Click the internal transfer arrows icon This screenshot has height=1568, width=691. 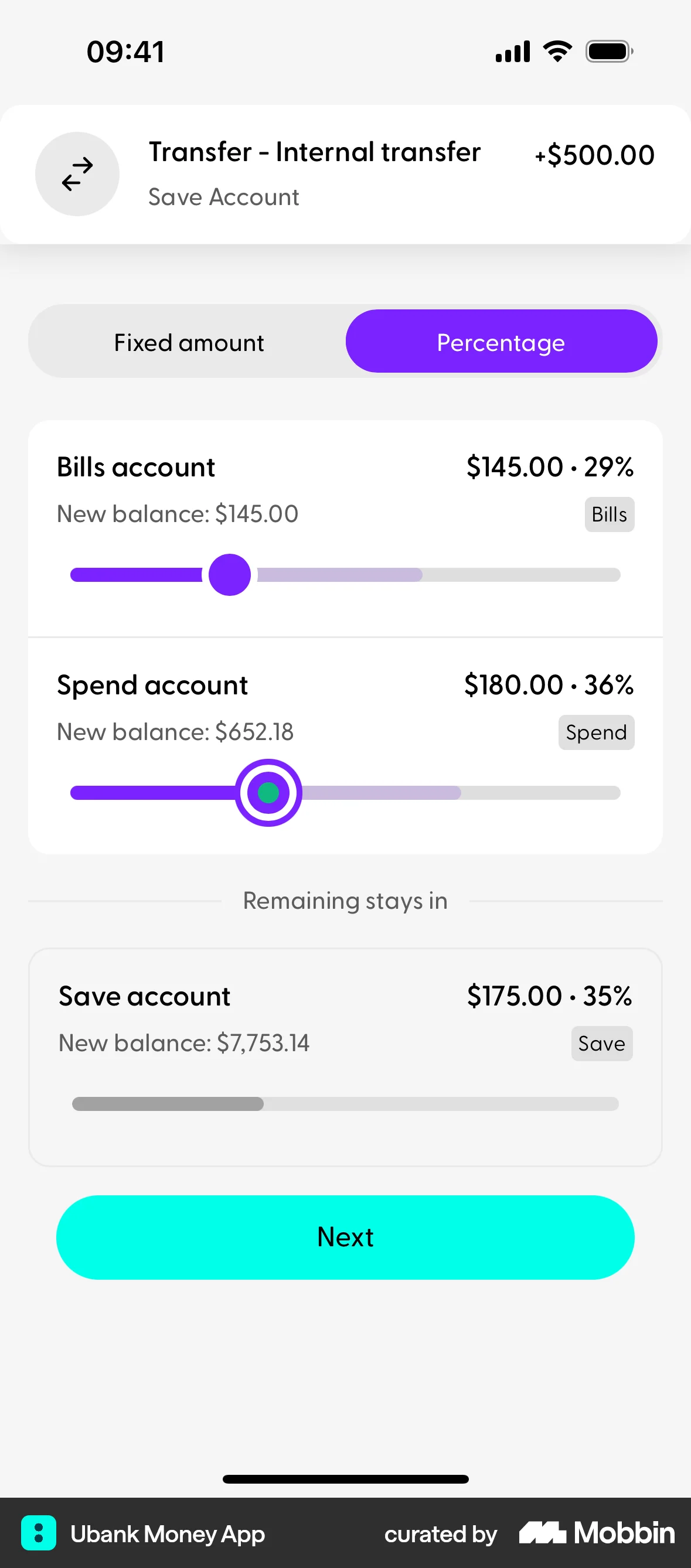coord(77,173)
